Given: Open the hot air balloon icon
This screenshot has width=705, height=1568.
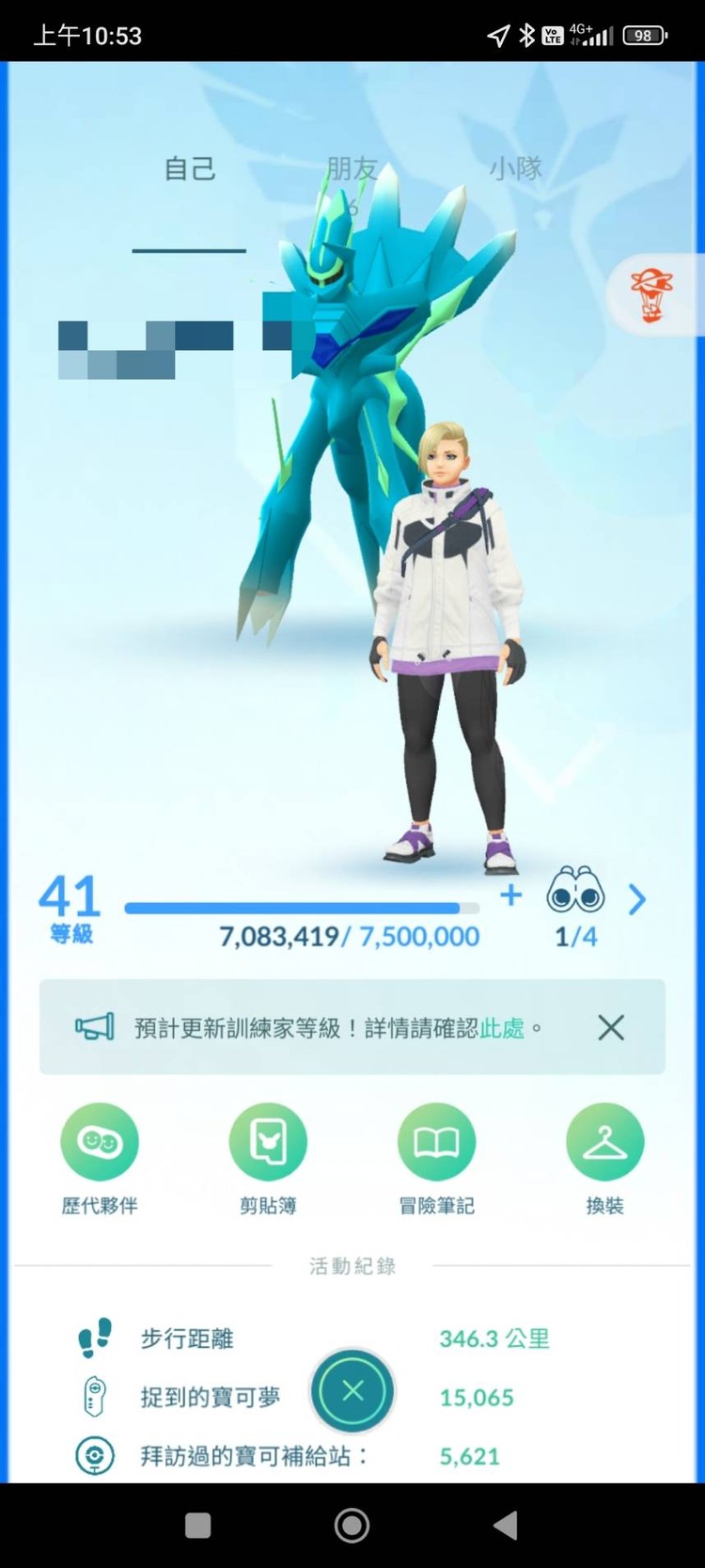Looking at the screenshot, I should pos(651,293).
